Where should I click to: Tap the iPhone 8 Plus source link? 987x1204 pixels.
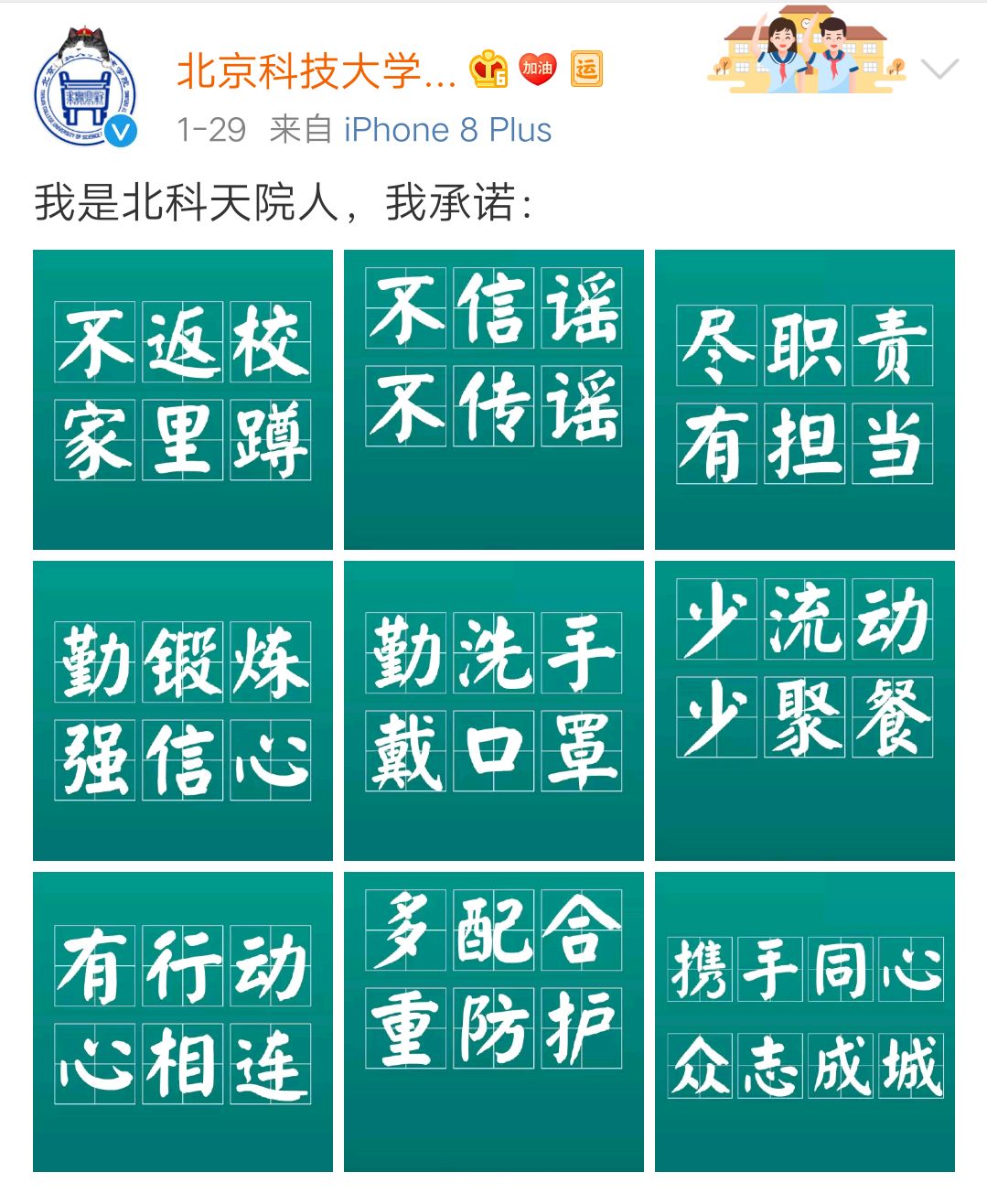click(x=447, y=130)
